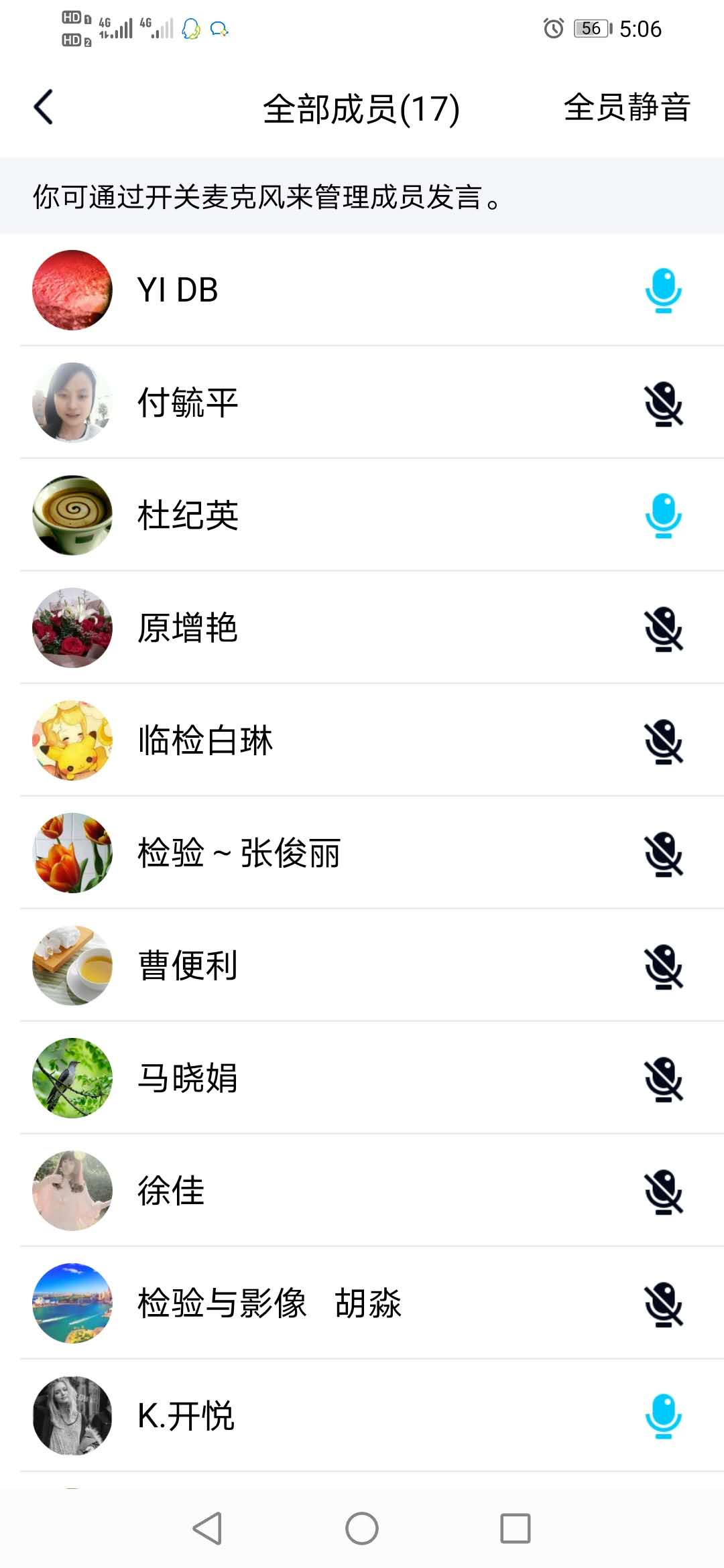
Task: Mute 杜纪英's microphone
Action: 663,515
